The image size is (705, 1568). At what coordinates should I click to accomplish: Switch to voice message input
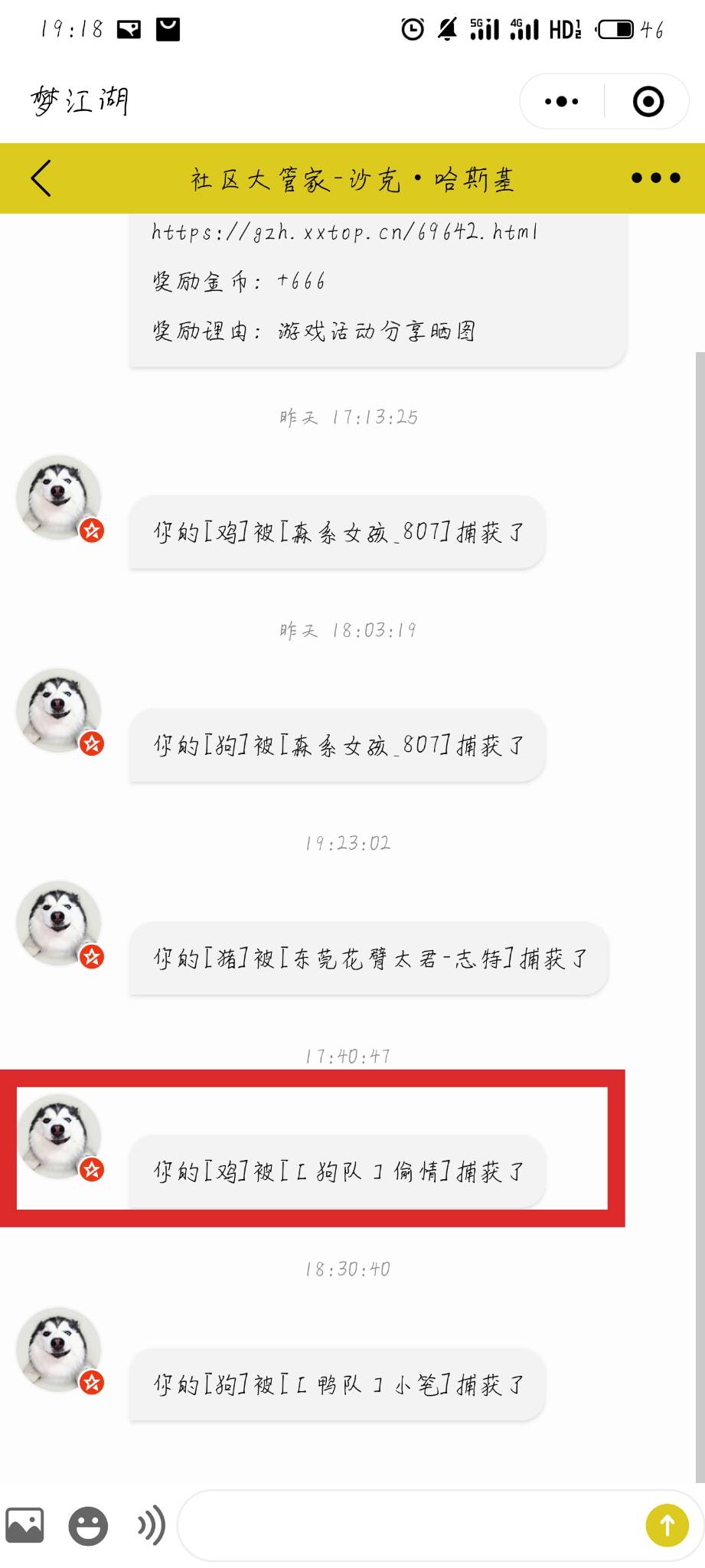coord(151,1524)
